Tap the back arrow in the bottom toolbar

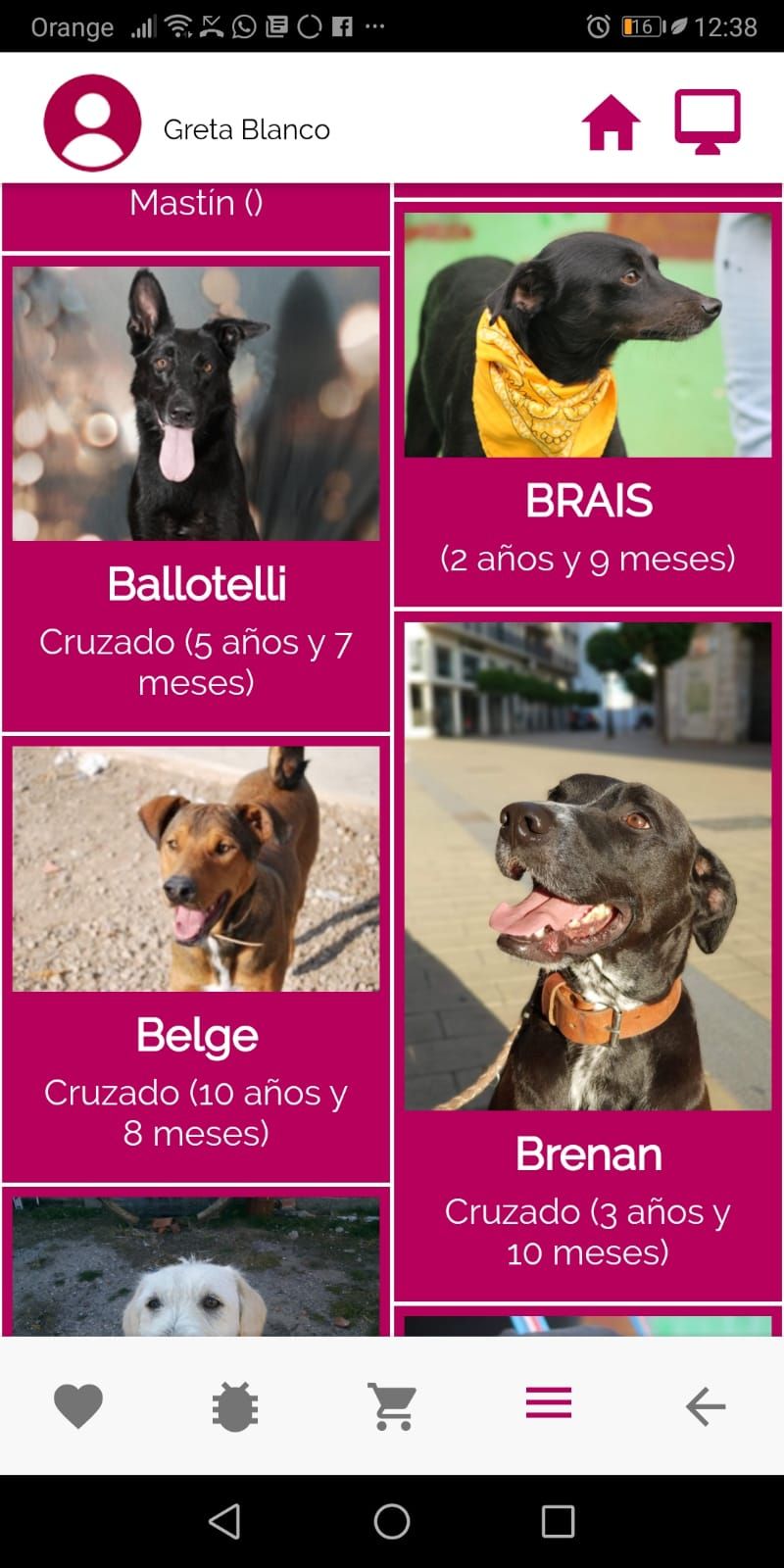[x=705, y=1403]
